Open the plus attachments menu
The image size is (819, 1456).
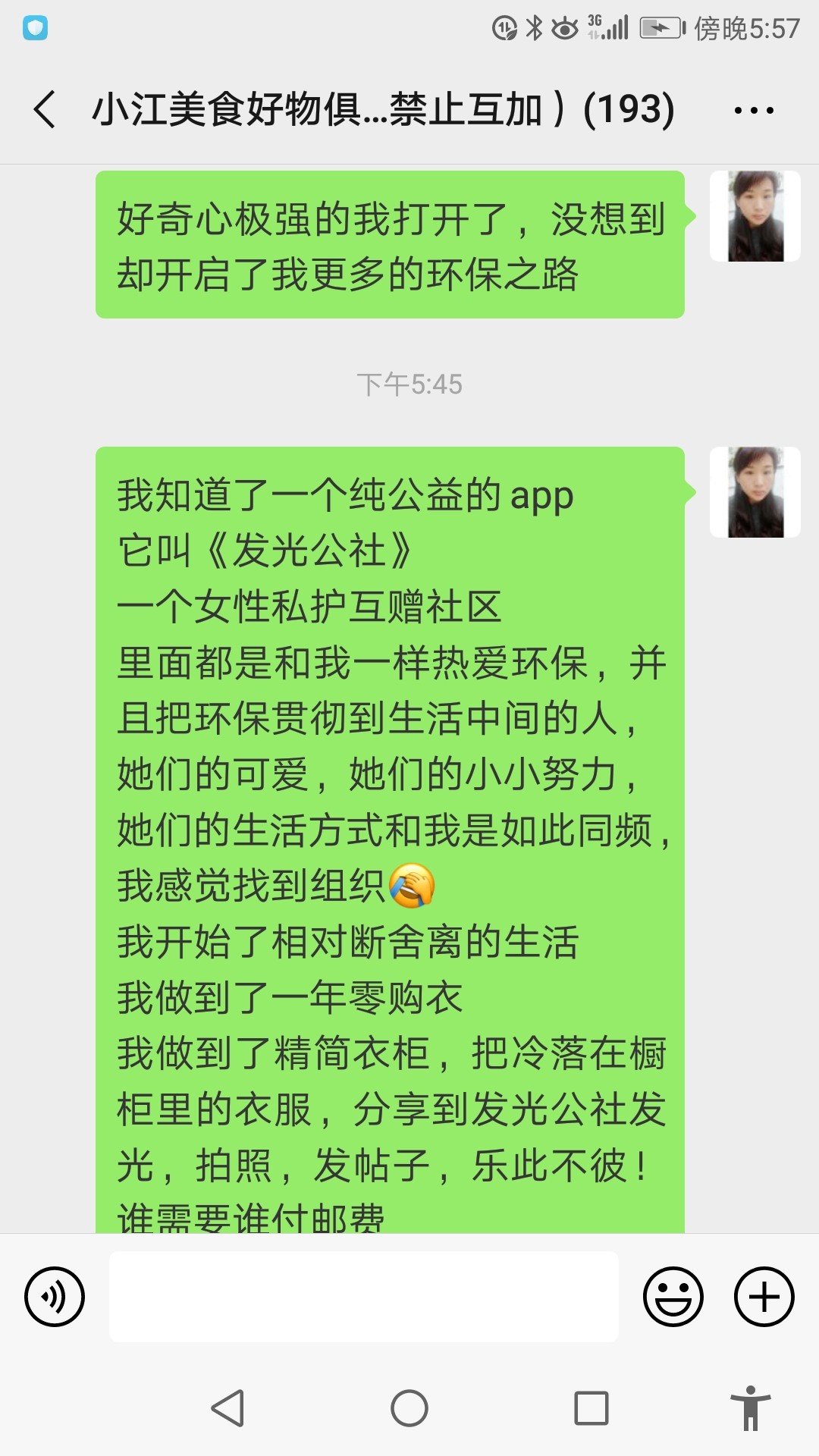click(x=764, y=1297)
